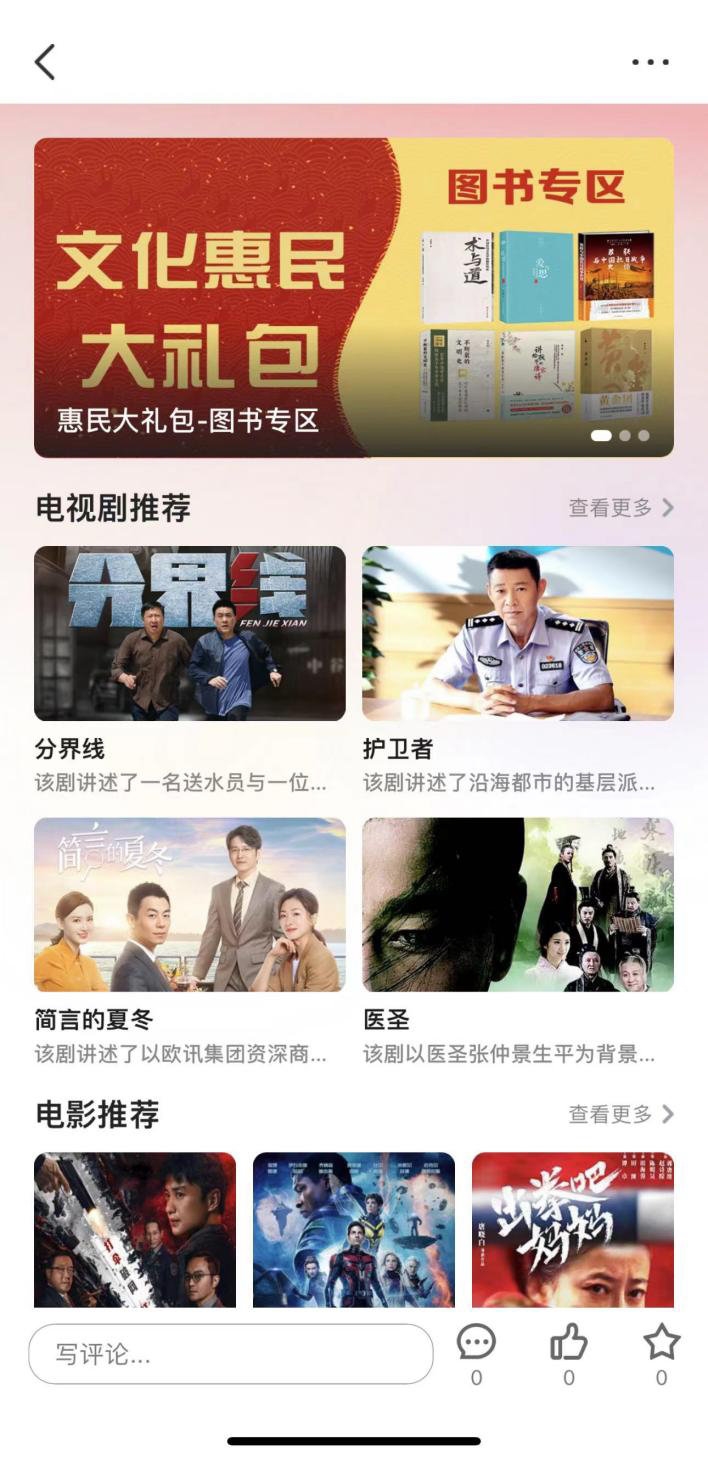The width and height of the screenshot is (708, 1458).
Task: Open the TV drama 分界线
Action: pos(190,634)
